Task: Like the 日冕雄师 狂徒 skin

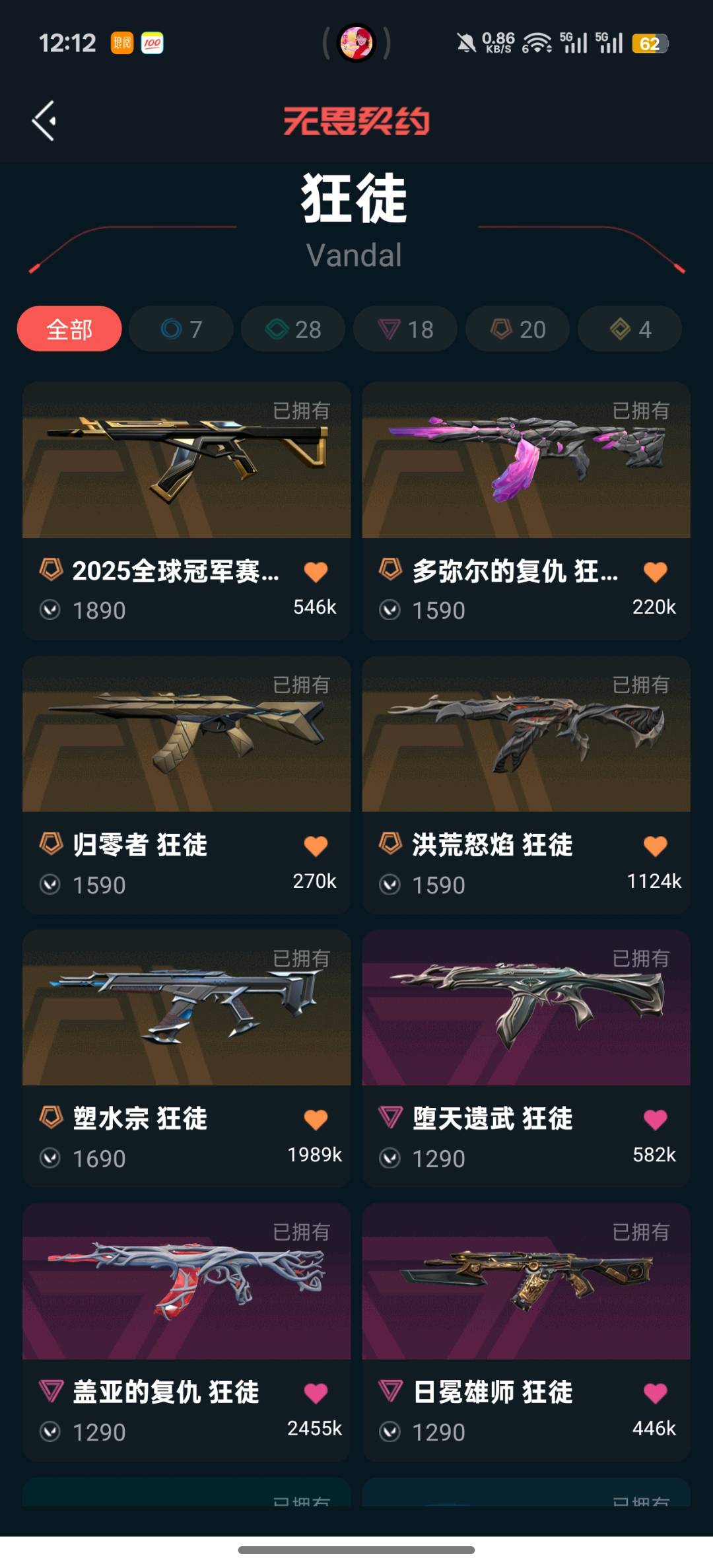Action: [656, 1394]
